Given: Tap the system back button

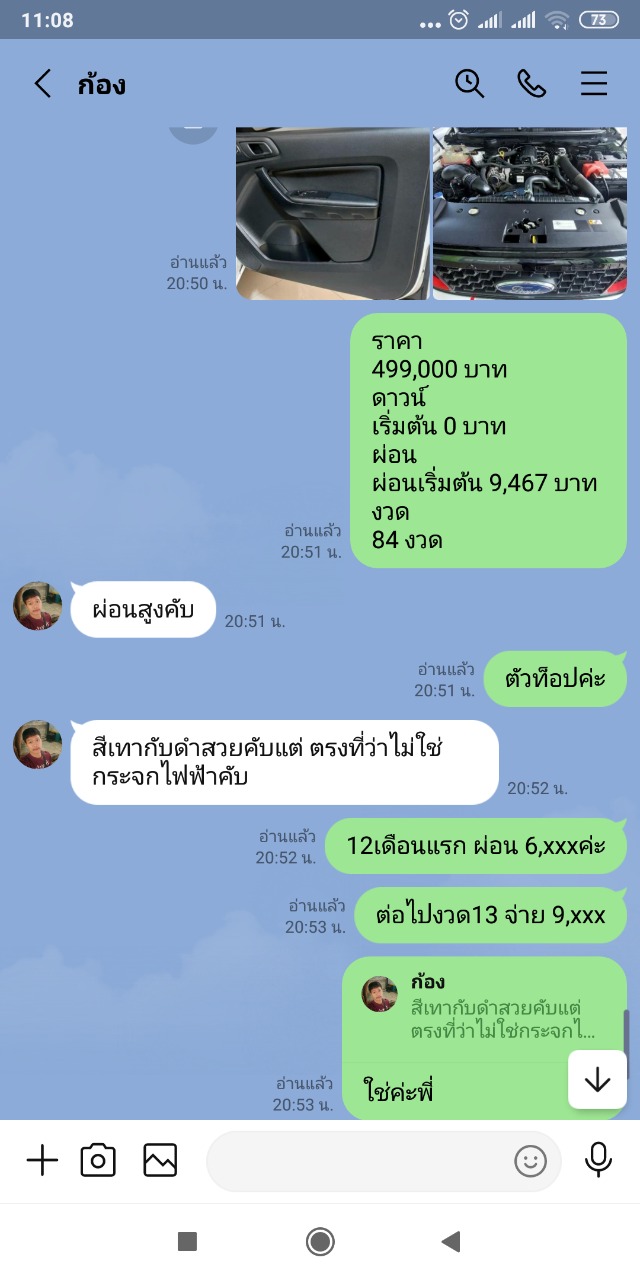Looking at the screenshot, I should point(451,1242).
